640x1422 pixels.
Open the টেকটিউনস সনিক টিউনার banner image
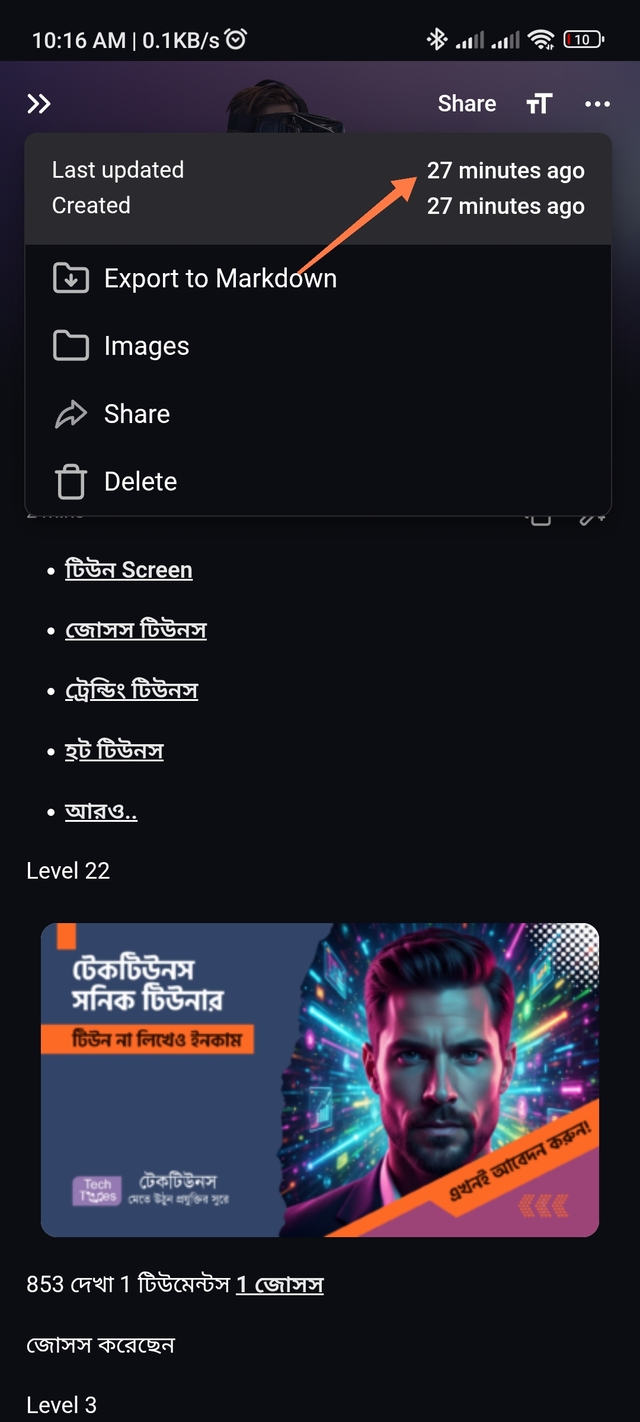tap(319, 1080)
